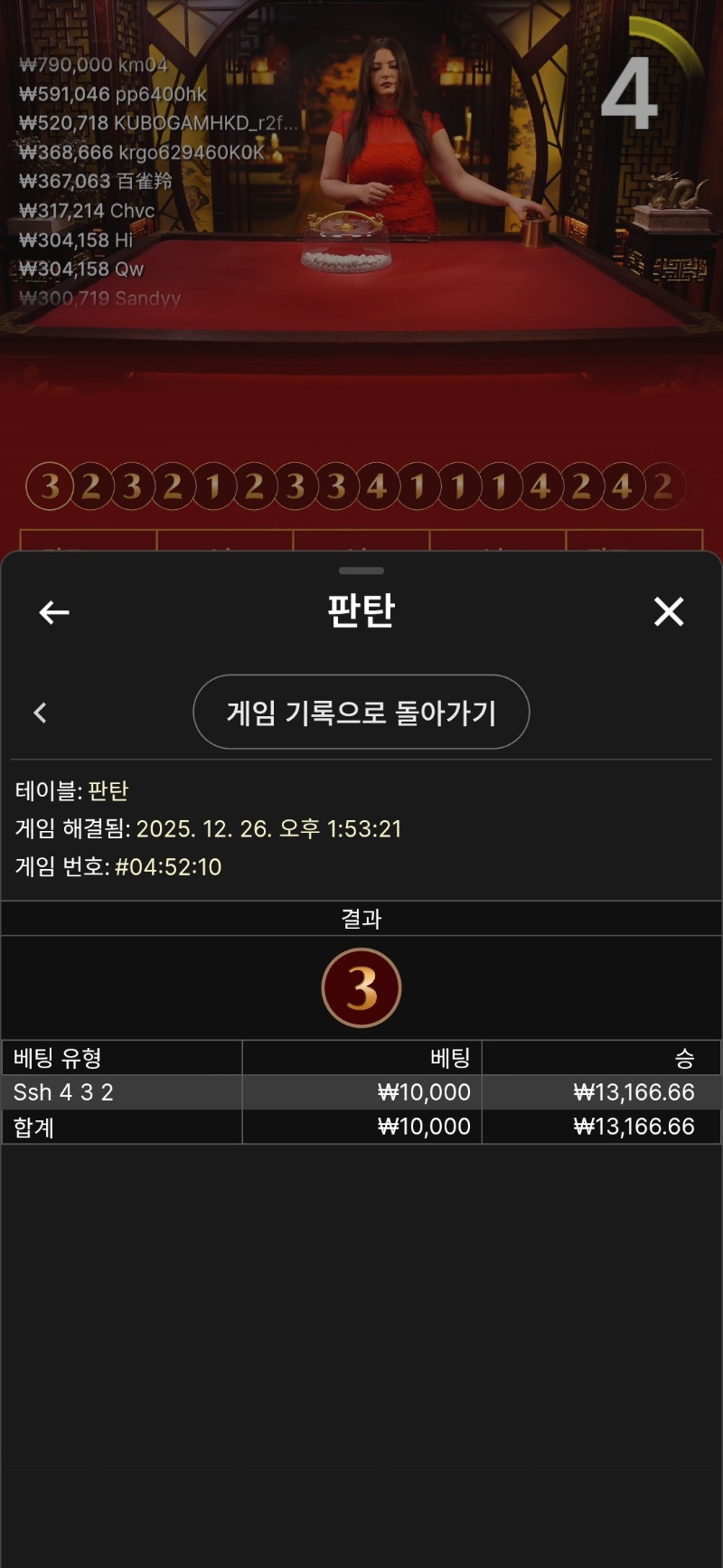
Task: Close the 판탄 panel
Action: click(x=669, y=612)
